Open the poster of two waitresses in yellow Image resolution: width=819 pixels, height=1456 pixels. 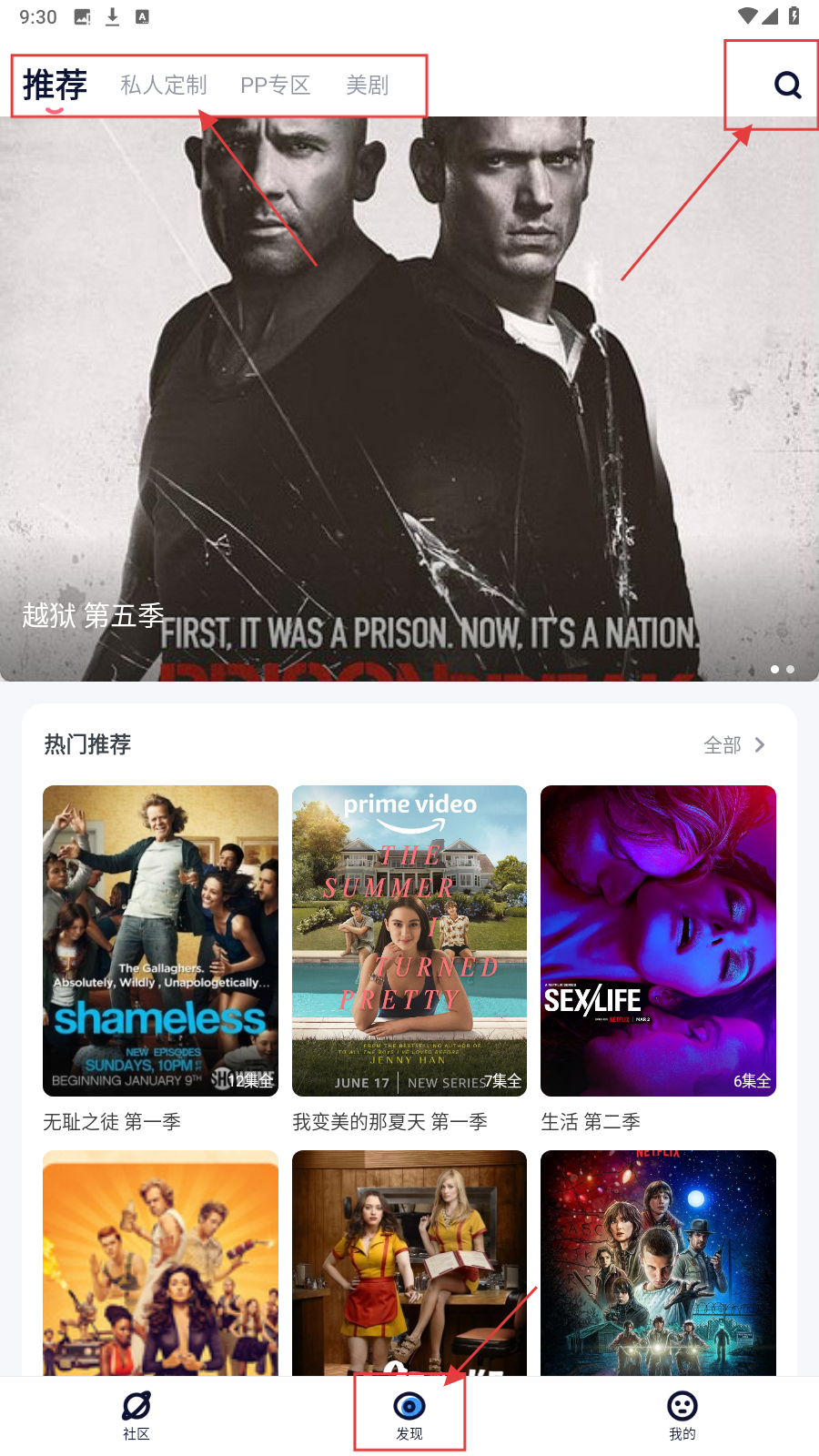[409, 1263]
